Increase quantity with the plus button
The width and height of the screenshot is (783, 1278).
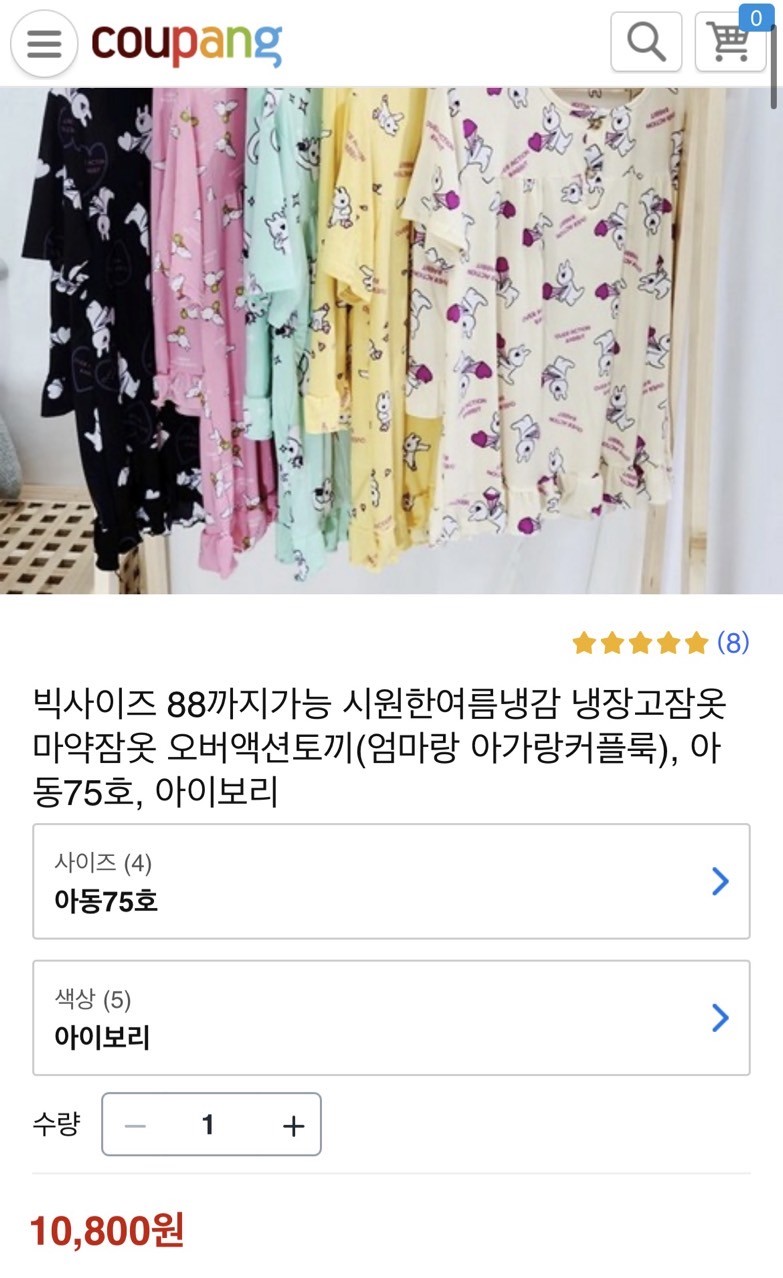coord(293,1125)
